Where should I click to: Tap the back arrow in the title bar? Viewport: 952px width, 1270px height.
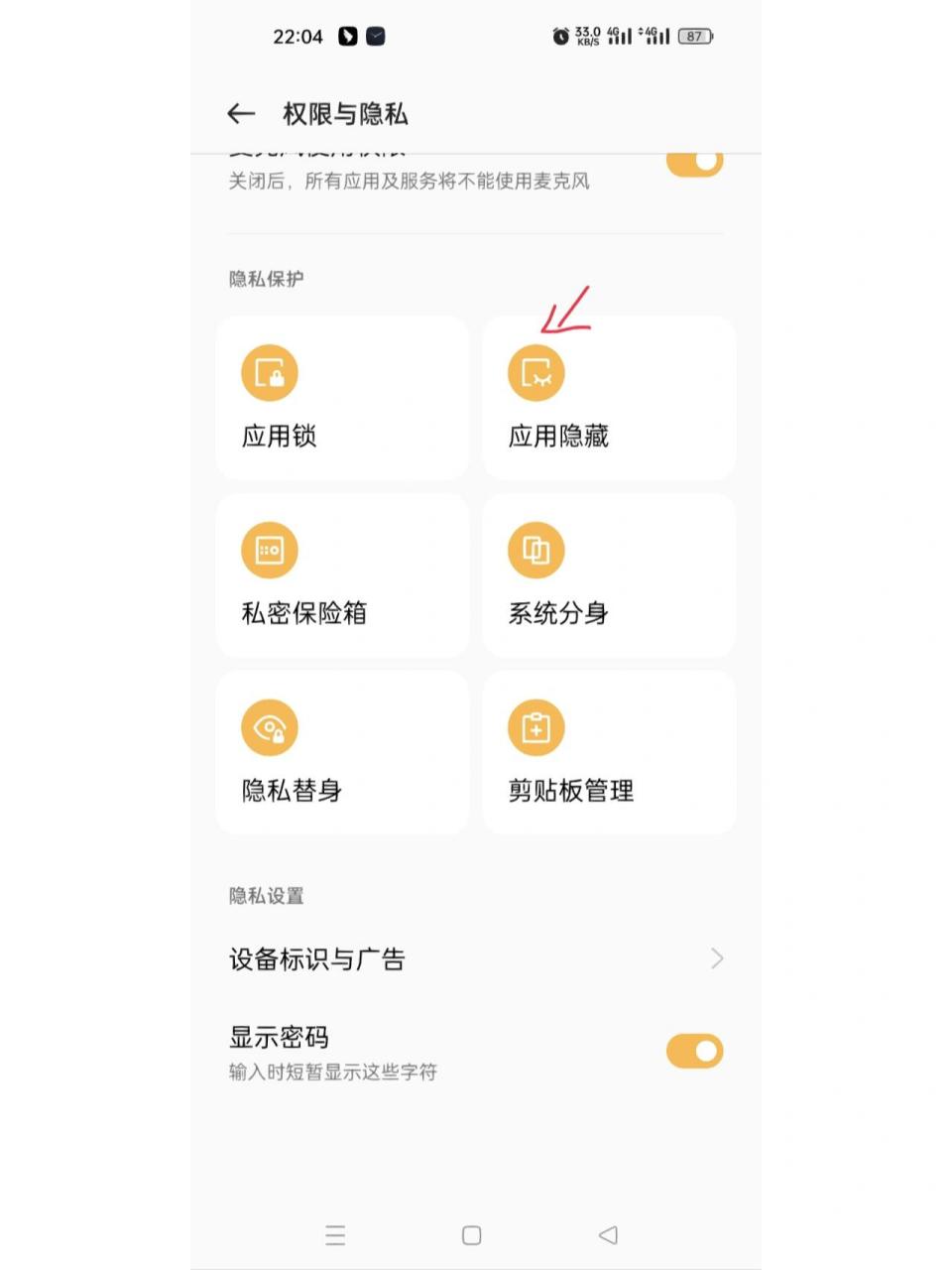click(x=241, y=114)
